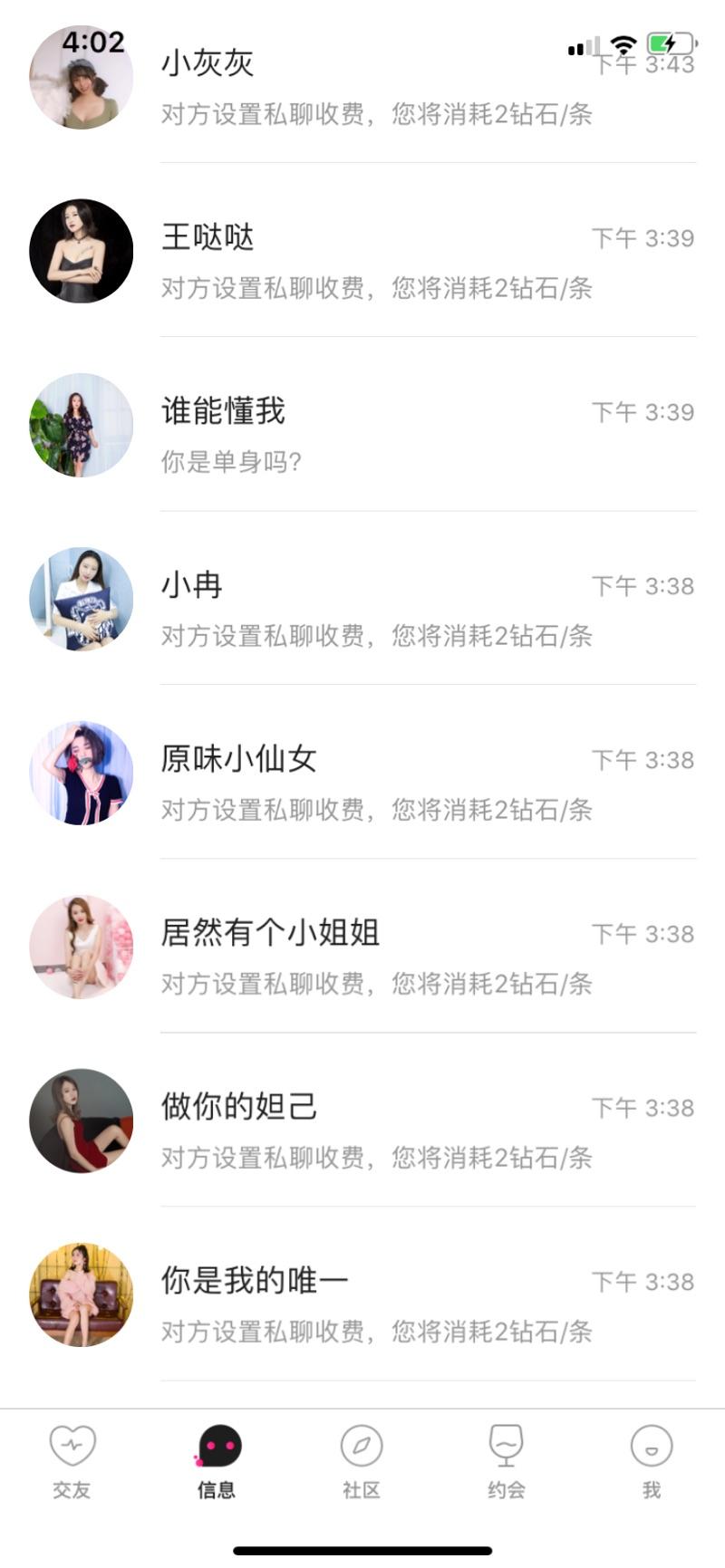
Task: Tap the home indicator bar at screen bottom
Action: [362, 1552]
